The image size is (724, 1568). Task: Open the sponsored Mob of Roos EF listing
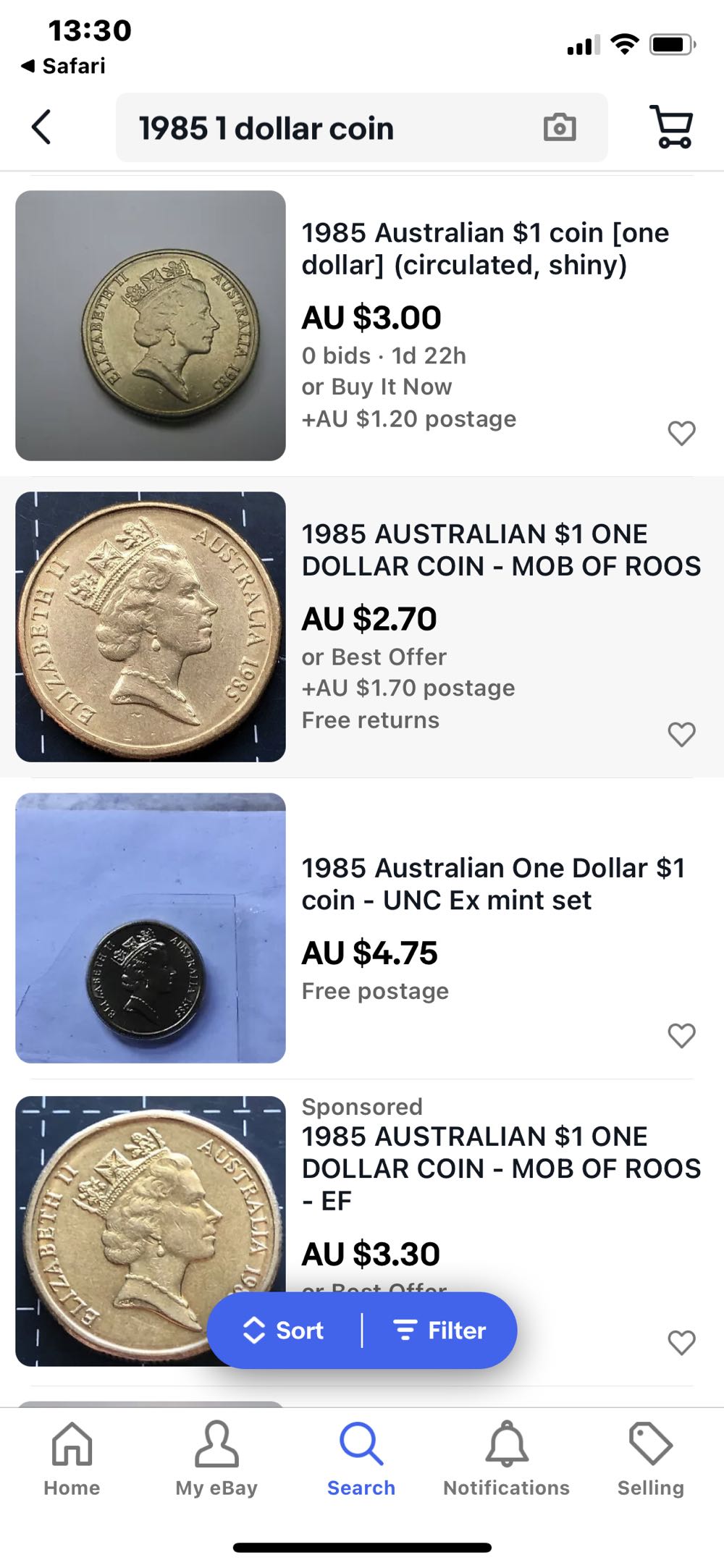(x=500, y=1167)
